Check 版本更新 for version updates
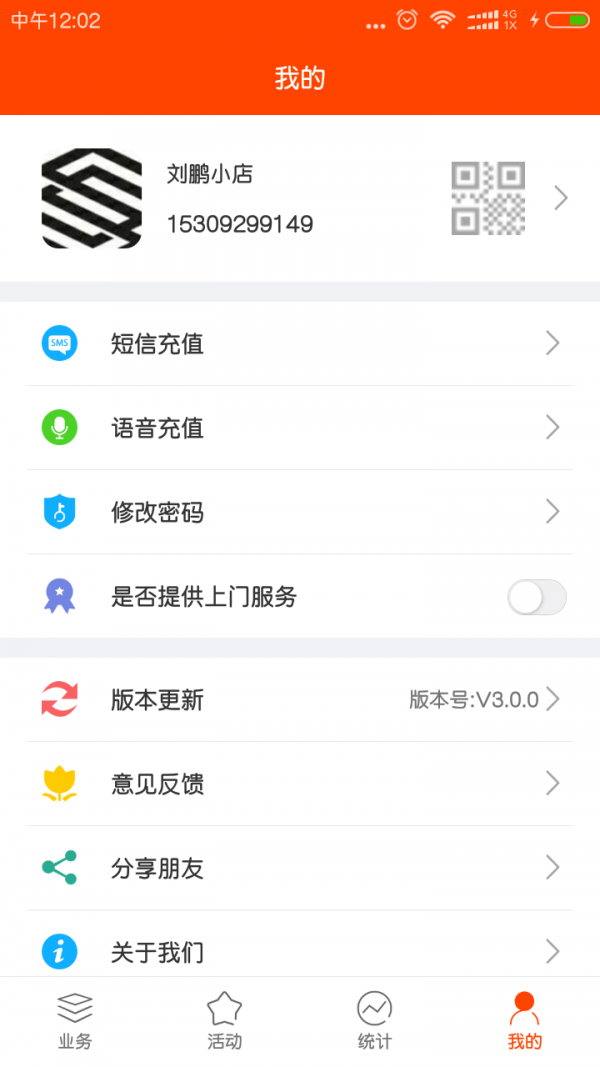This screenshot has width=600, height=1067. 300,700
